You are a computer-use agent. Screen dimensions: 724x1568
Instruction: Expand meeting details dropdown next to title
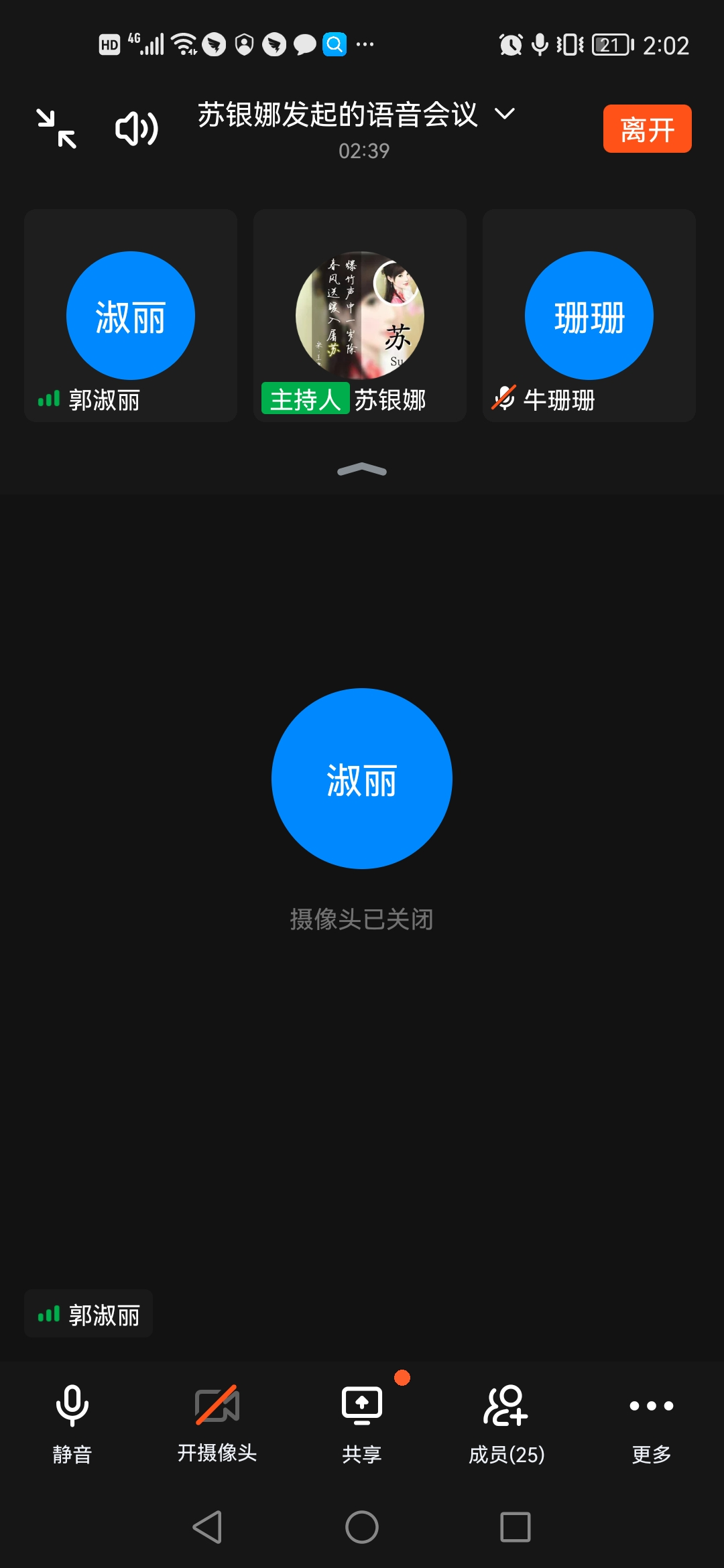coord(505,114)
